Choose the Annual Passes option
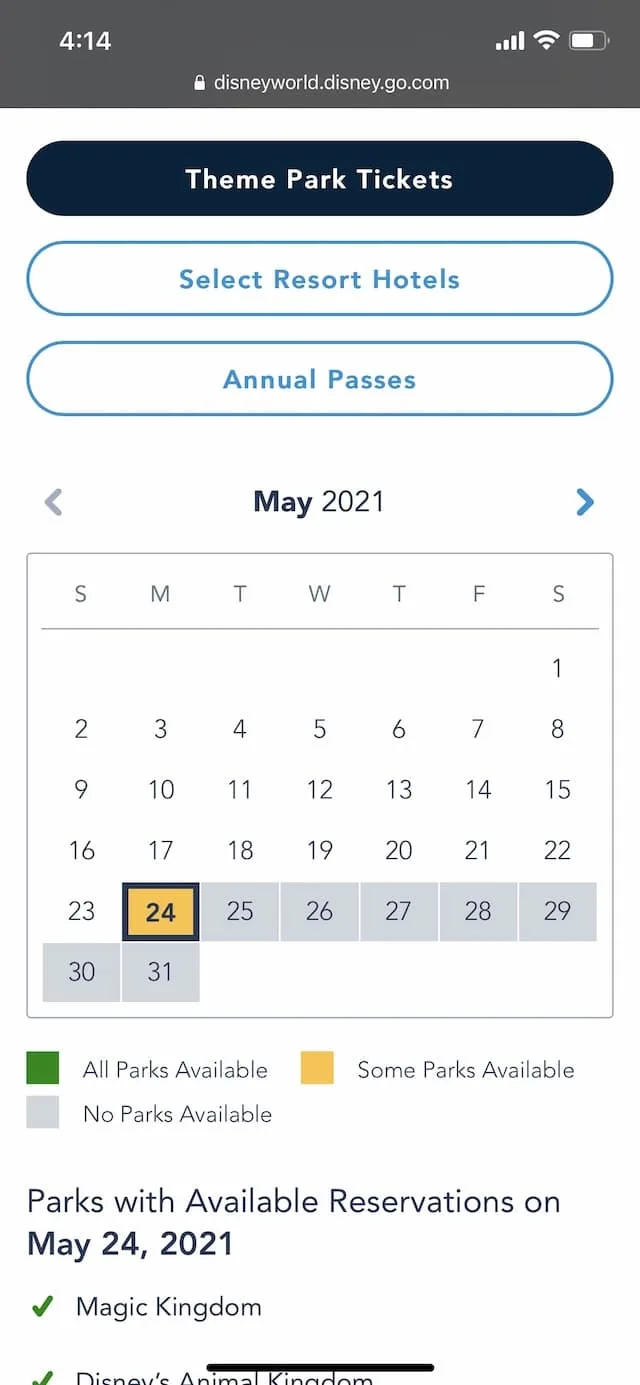This screenshot has width=640, height=1385. (x=319, y=379)
